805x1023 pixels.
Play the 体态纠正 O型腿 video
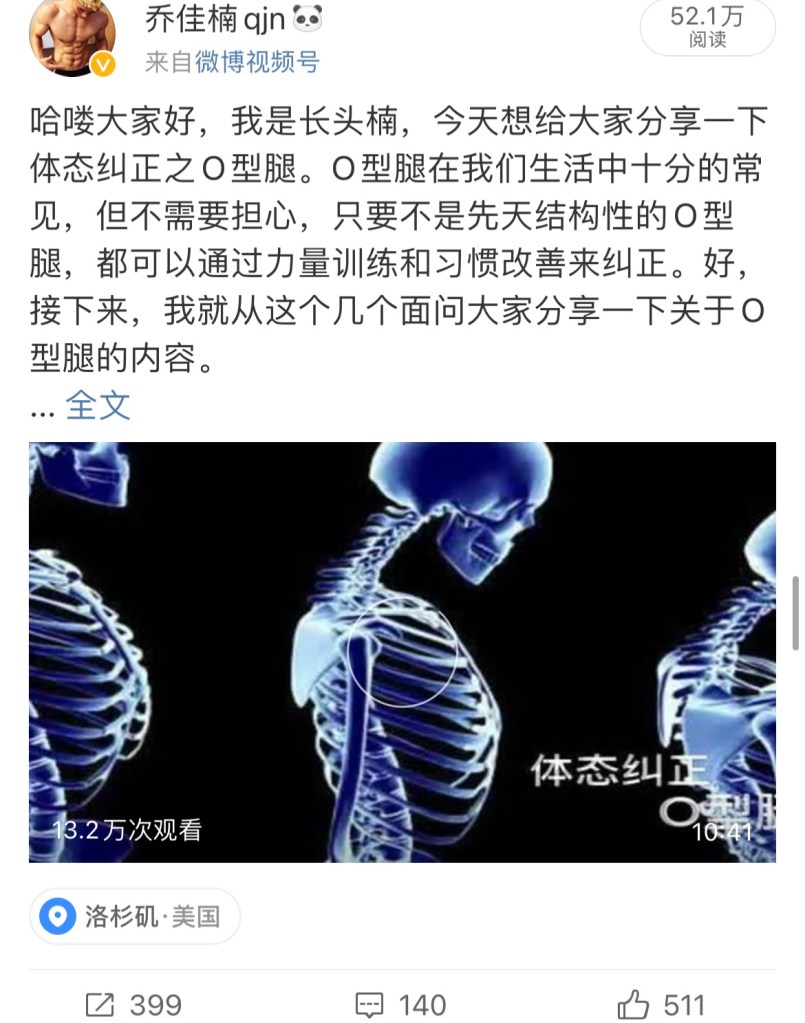[x=402, y=651]
